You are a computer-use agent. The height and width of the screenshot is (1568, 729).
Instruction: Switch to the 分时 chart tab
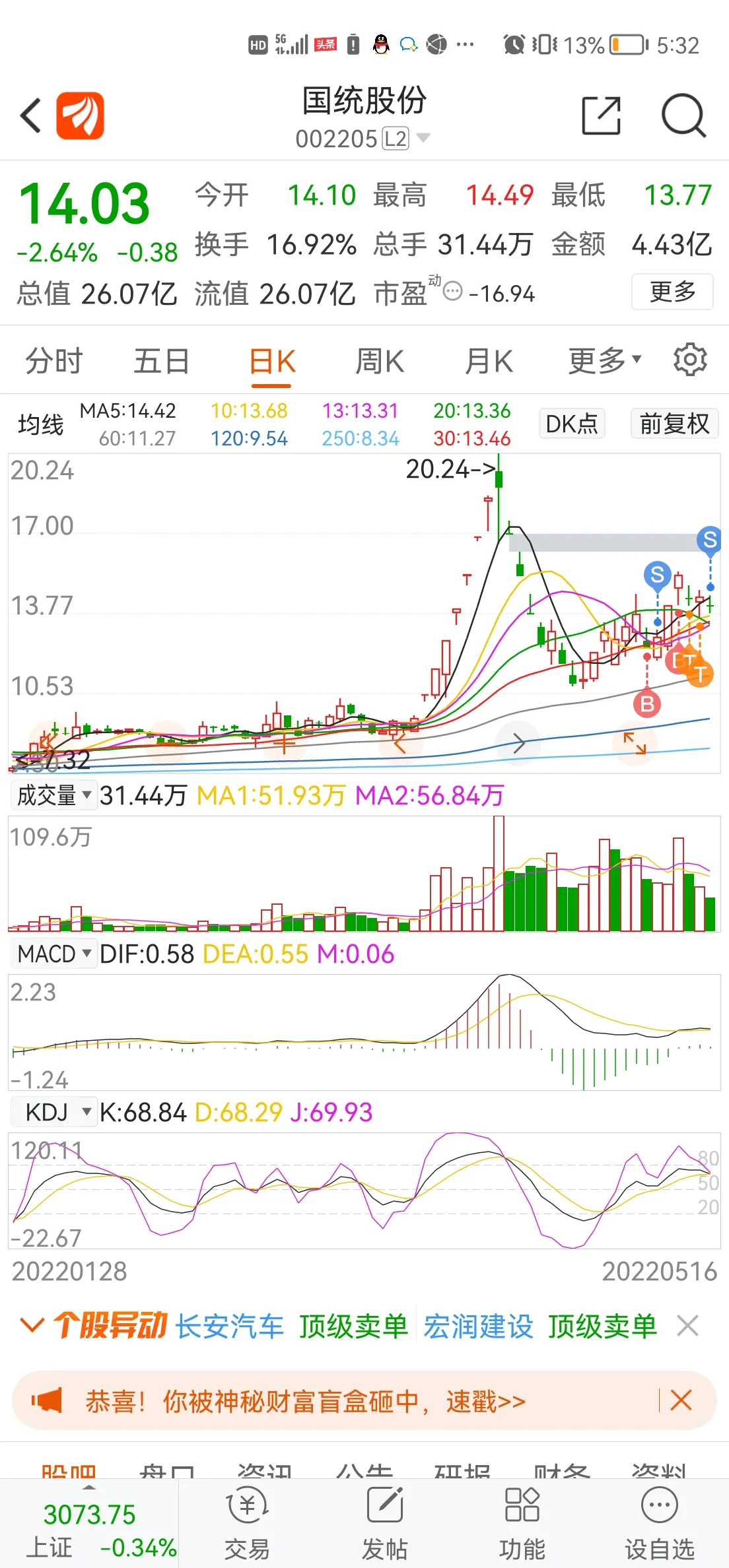[x=54, y=362]
